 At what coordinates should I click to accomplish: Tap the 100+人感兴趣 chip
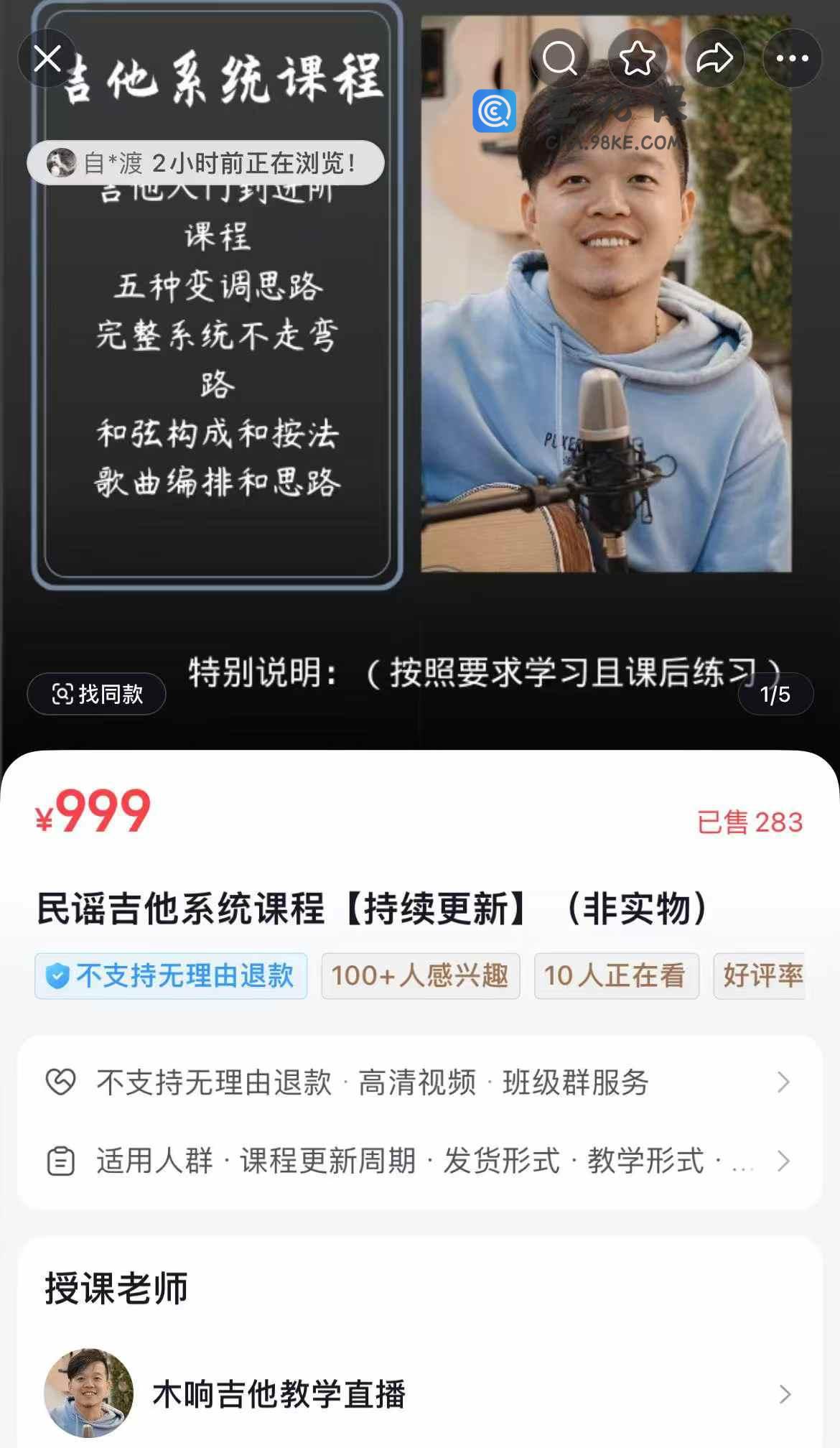421,975
